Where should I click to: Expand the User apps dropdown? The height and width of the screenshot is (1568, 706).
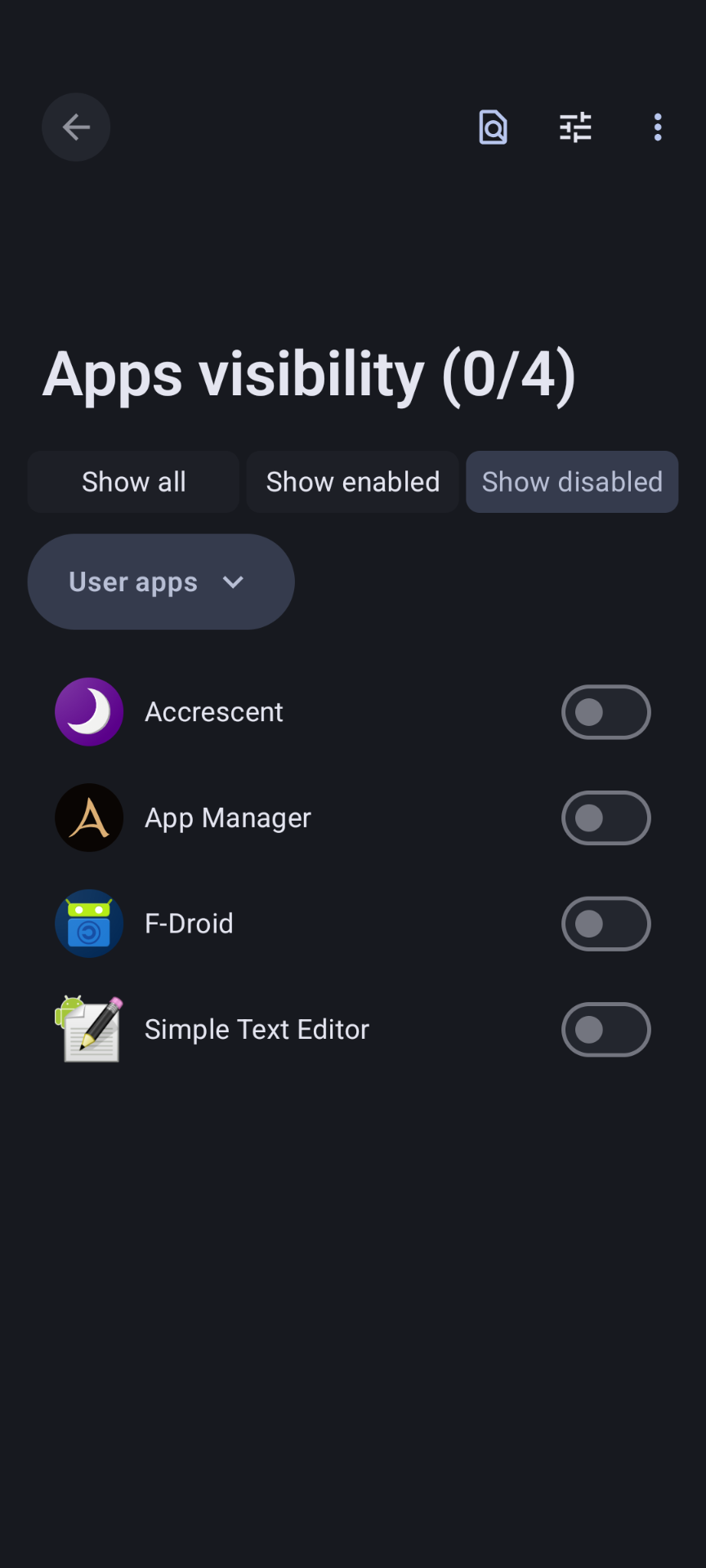point(160,581)
